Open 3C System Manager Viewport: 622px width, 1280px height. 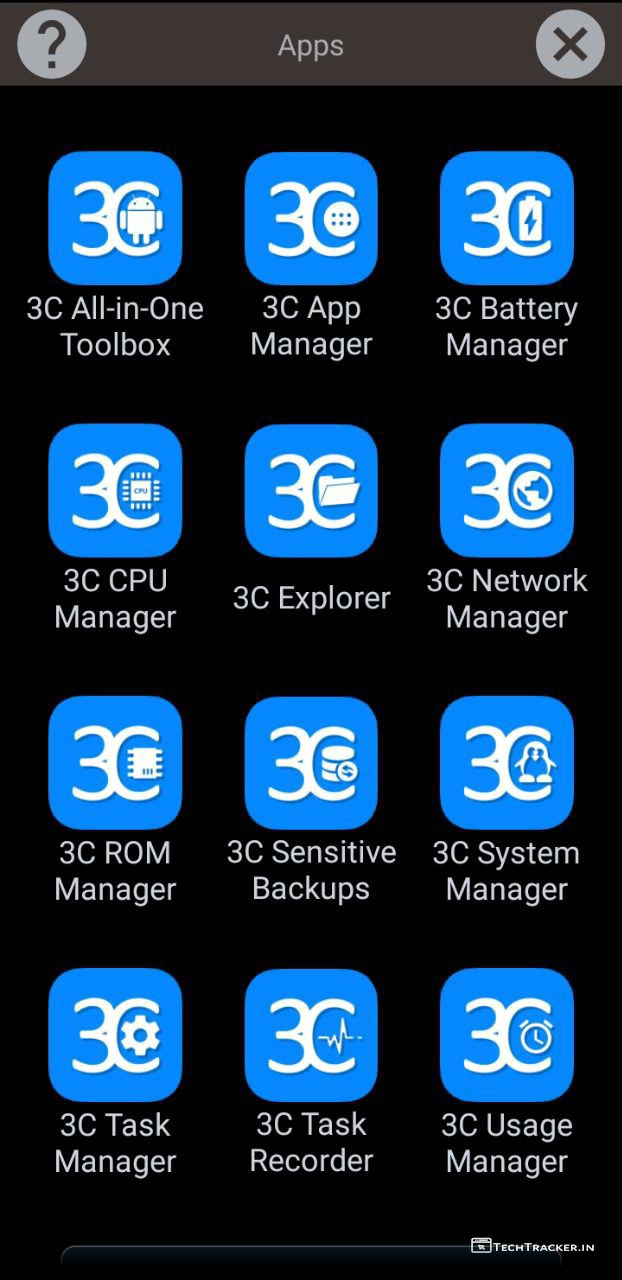point(507,762)
